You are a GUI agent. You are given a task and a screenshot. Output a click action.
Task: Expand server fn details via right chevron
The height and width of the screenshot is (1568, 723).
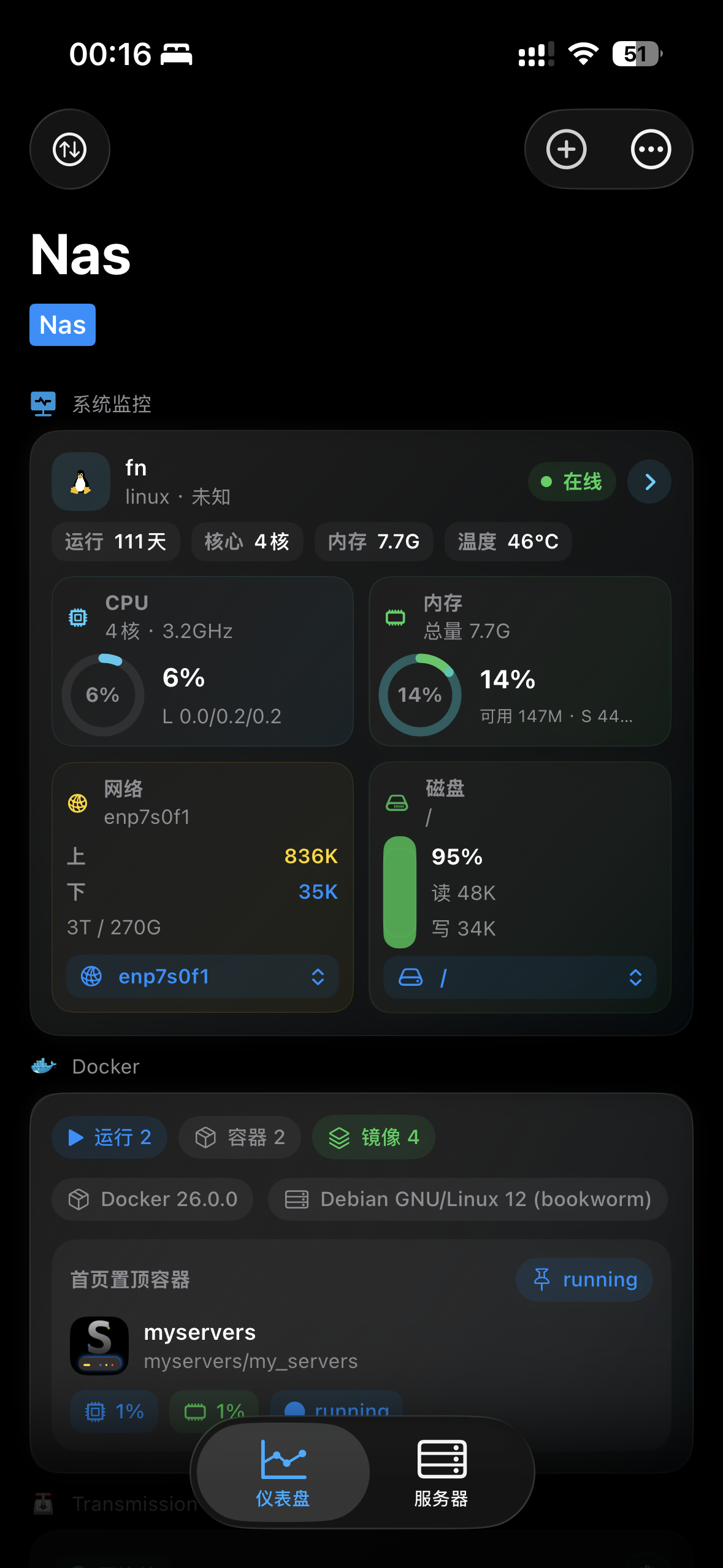tap(649, 482)
